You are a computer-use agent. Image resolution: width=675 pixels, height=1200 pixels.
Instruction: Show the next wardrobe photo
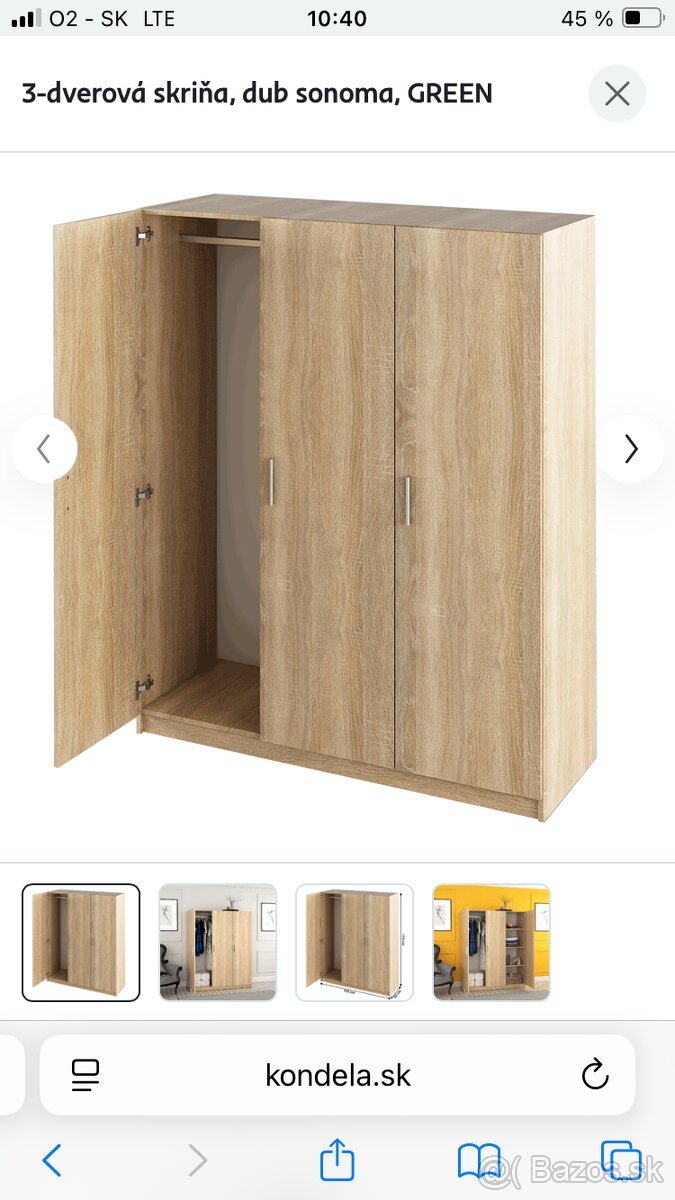pyautogui.click(x=631, y=450)
